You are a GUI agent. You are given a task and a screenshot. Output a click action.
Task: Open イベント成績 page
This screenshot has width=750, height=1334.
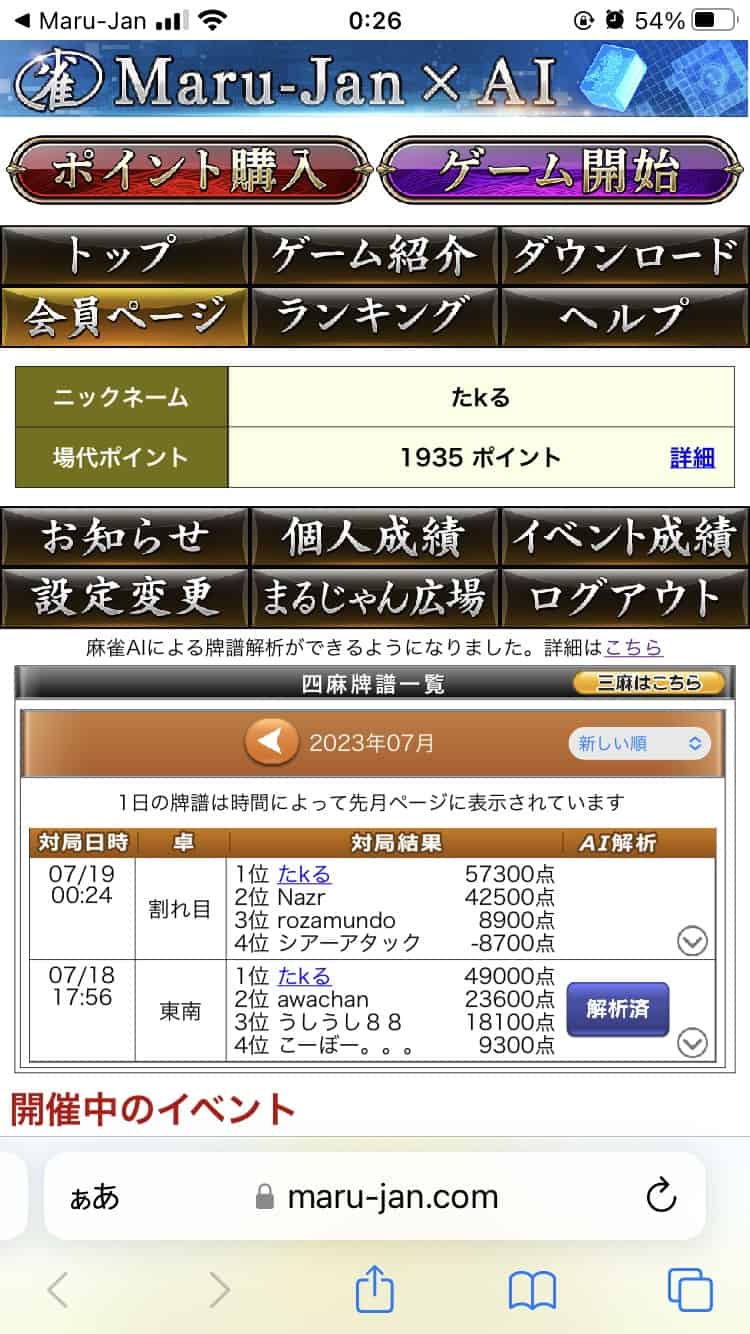(625, 537)
